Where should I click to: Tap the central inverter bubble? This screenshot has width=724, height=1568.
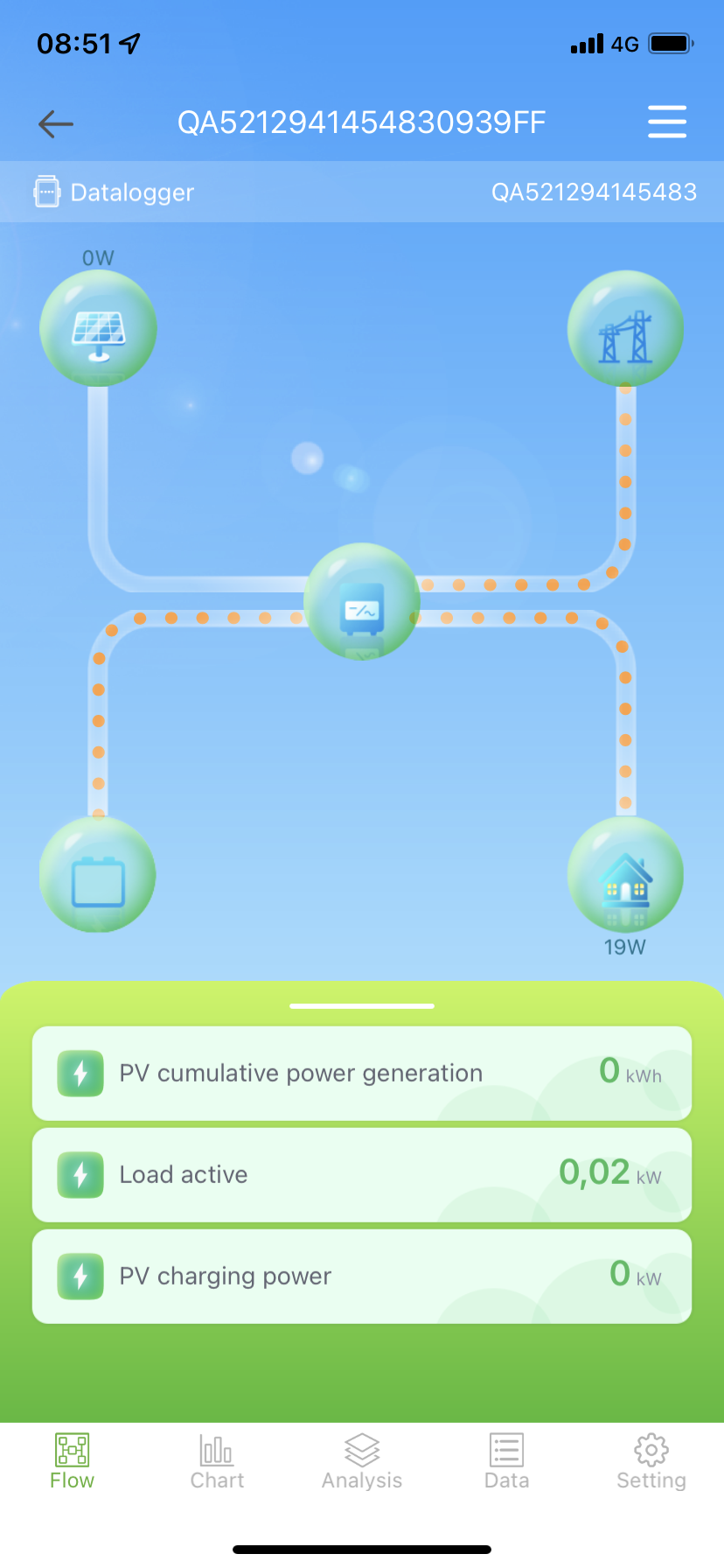(x=362, y=602)
